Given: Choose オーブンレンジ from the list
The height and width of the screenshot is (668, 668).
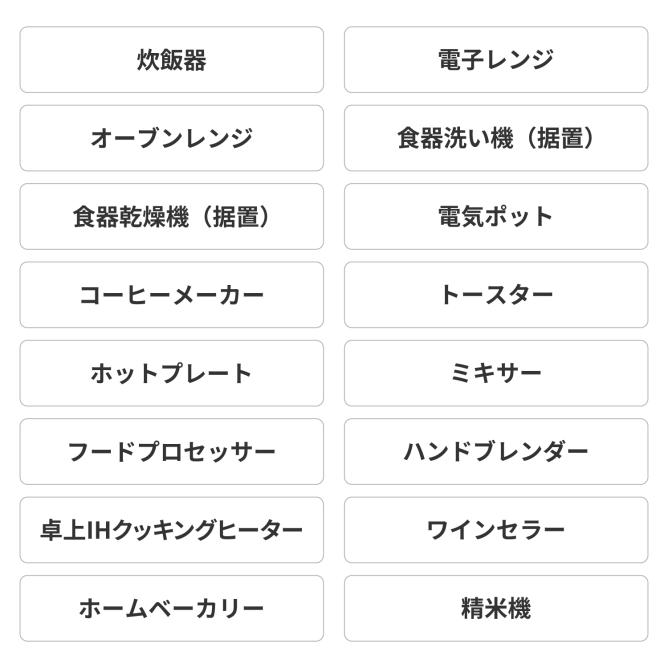Looking at the screenshot, I should pyautogui.click(x=171, y=138).
